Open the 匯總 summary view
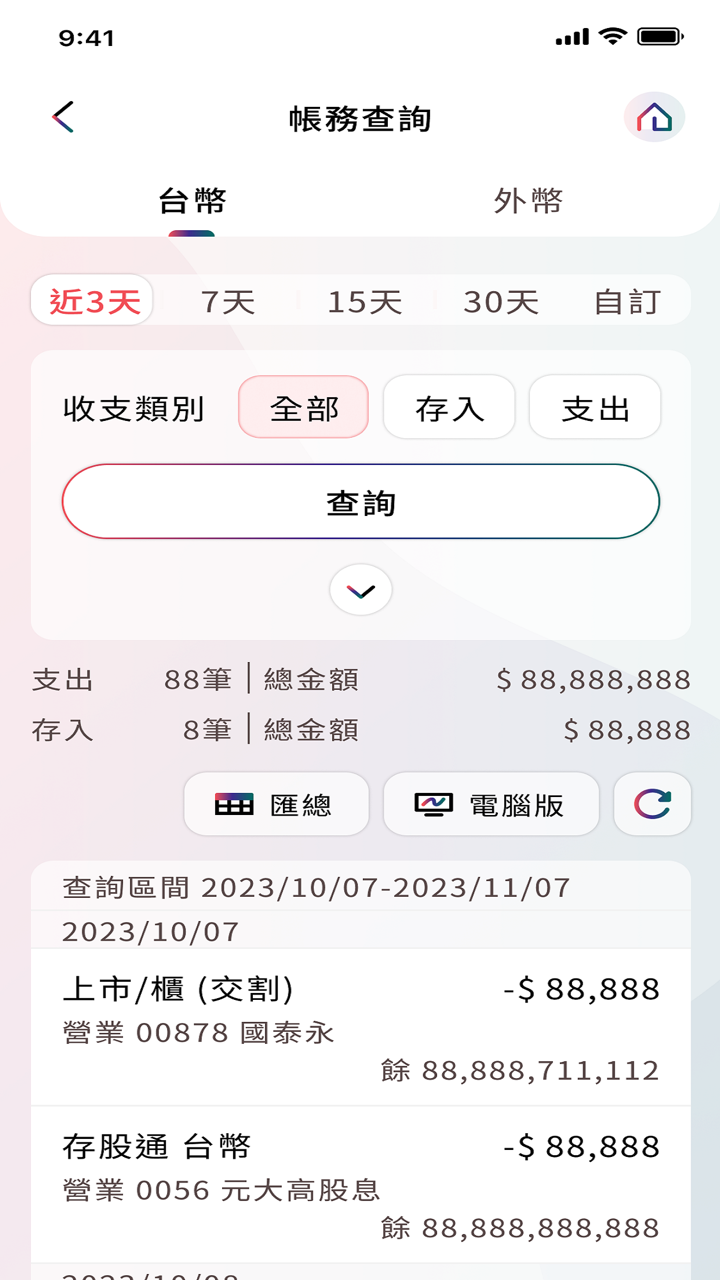The height and width of the screenshot is (1280, 720). [276, 804]
